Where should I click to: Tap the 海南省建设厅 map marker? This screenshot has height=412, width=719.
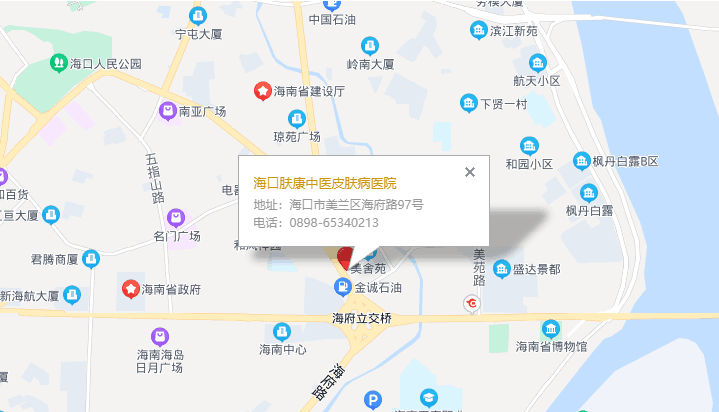[x=262, y=91]
